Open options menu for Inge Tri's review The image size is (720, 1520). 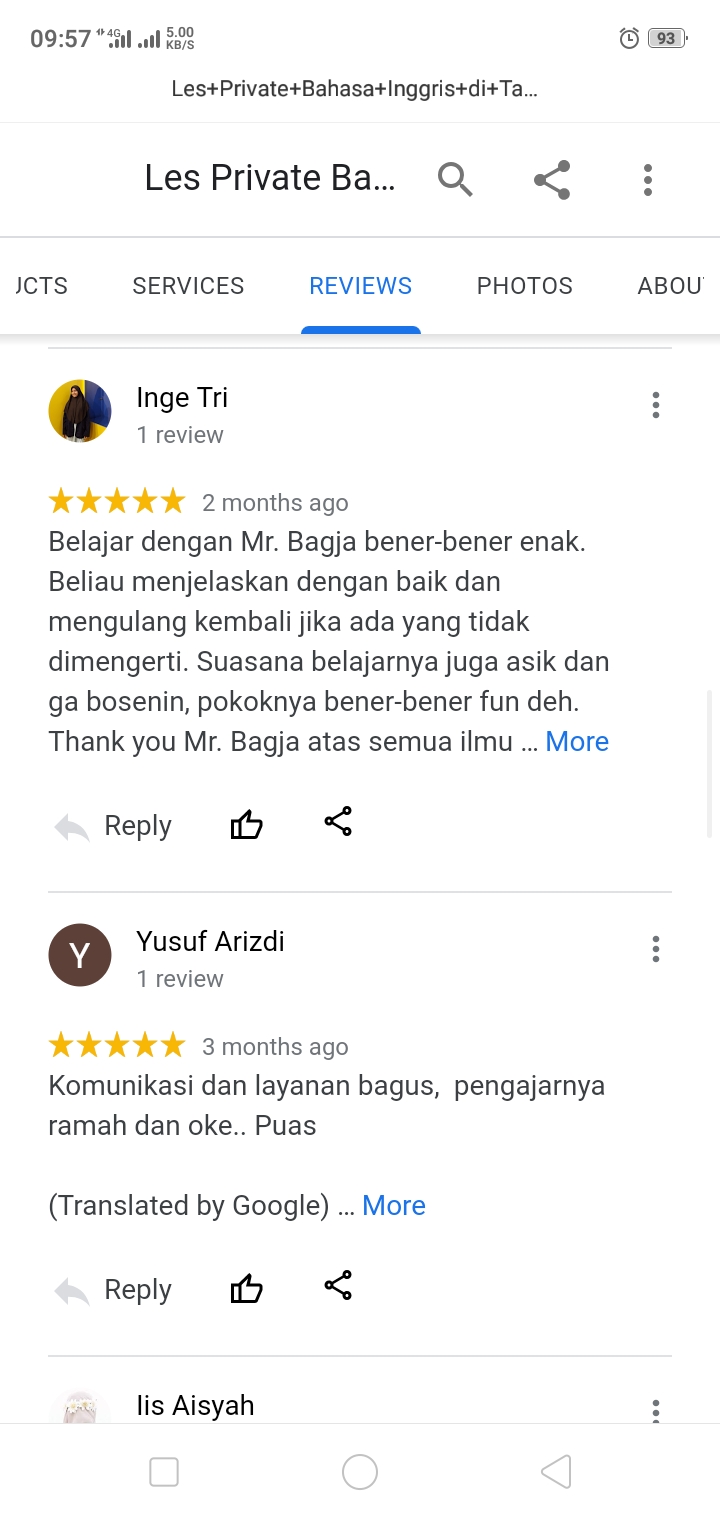coord(656,405)
